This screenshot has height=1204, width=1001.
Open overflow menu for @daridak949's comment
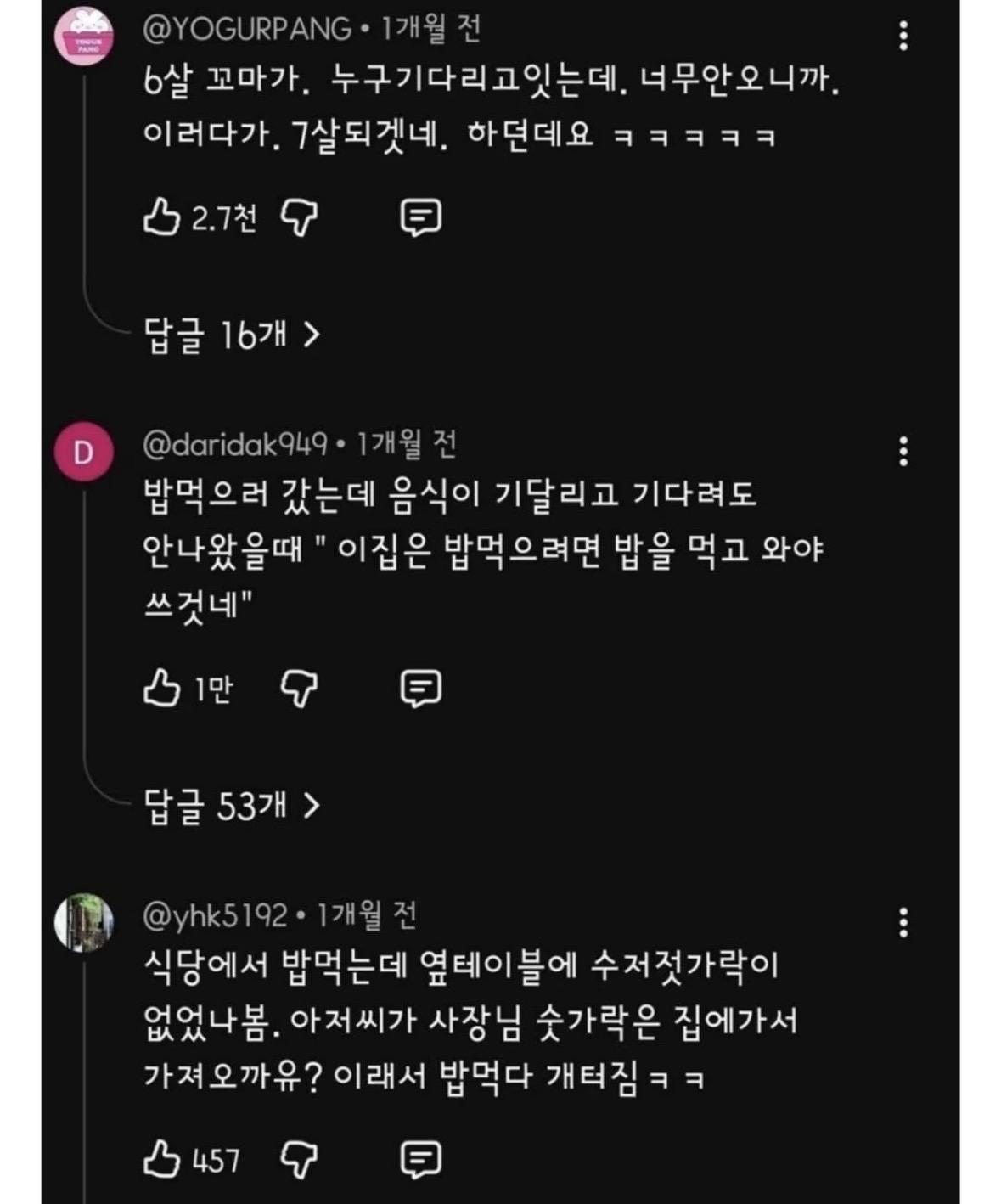click(x=903, y=451)
